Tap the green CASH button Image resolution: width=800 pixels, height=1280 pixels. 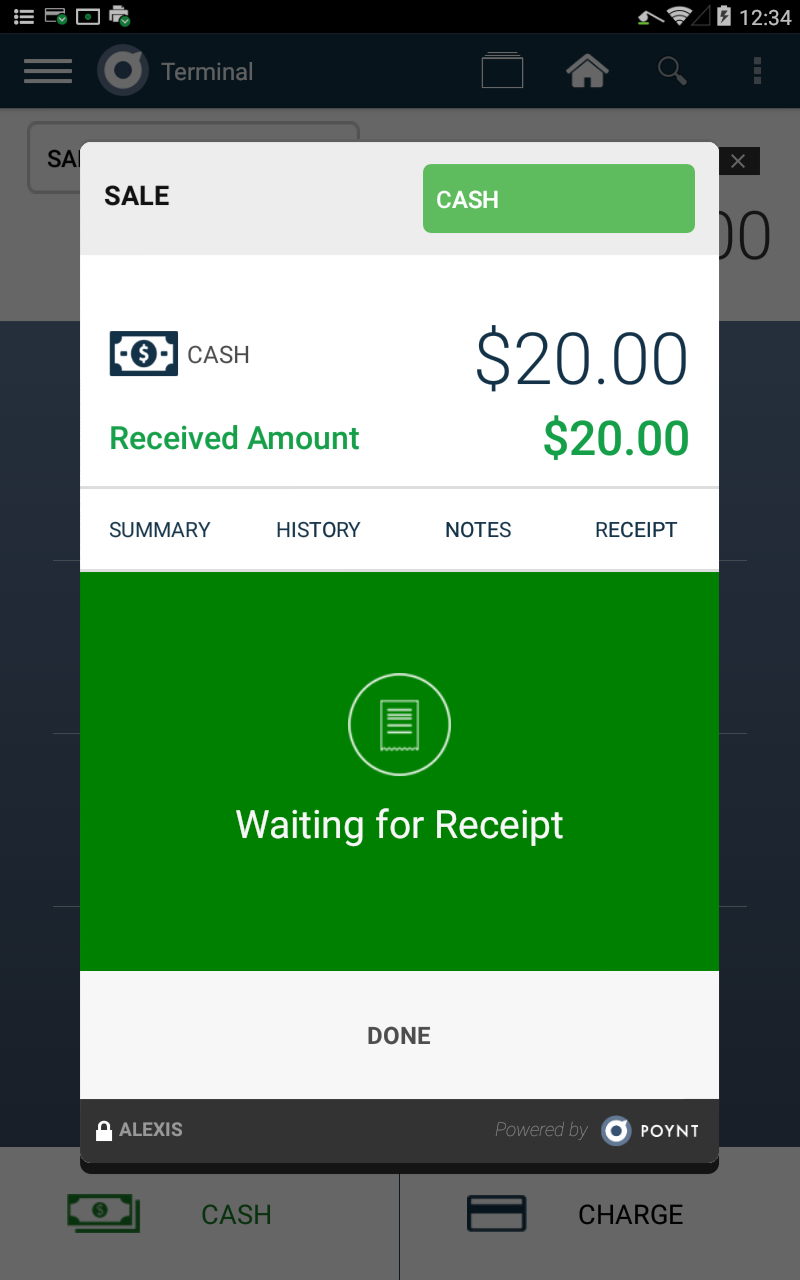[x=558, y=199]
